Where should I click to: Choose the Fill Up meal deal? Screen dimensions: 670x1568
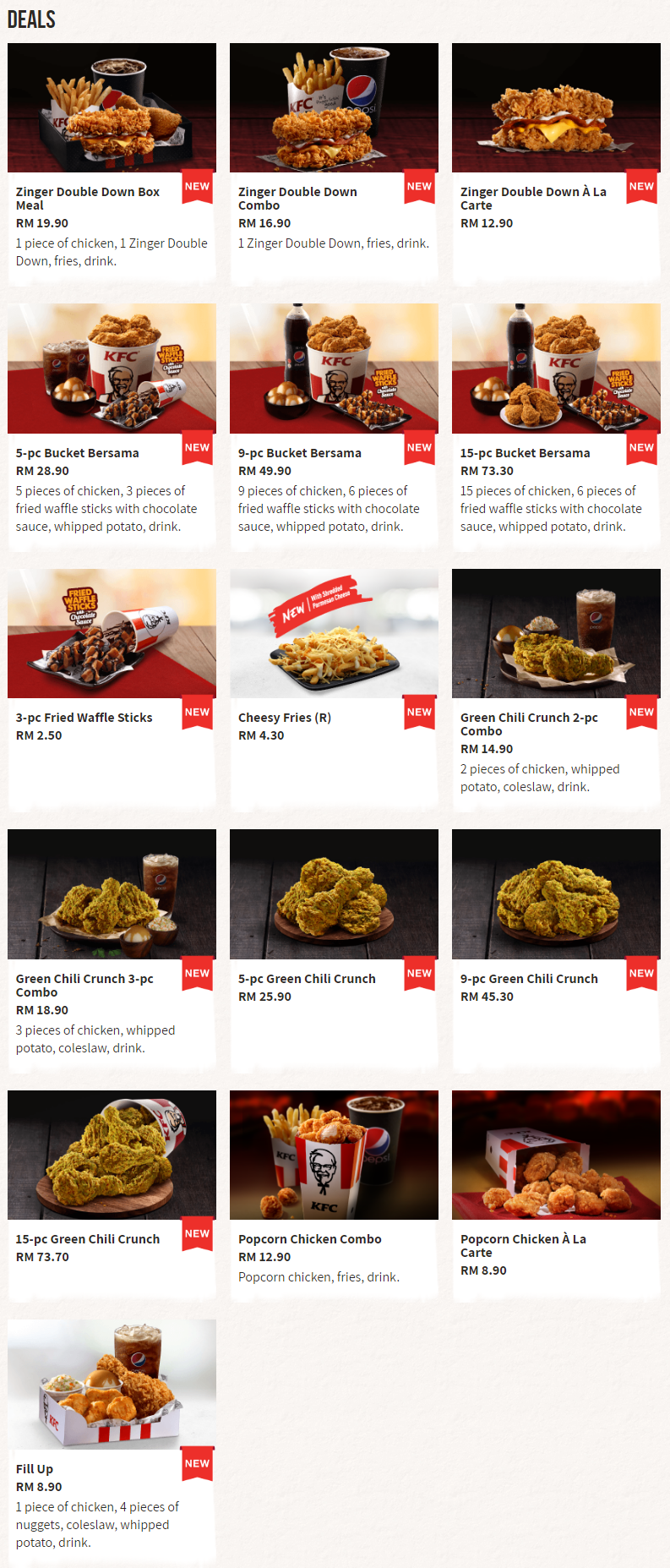click(x=112, y=1385)
